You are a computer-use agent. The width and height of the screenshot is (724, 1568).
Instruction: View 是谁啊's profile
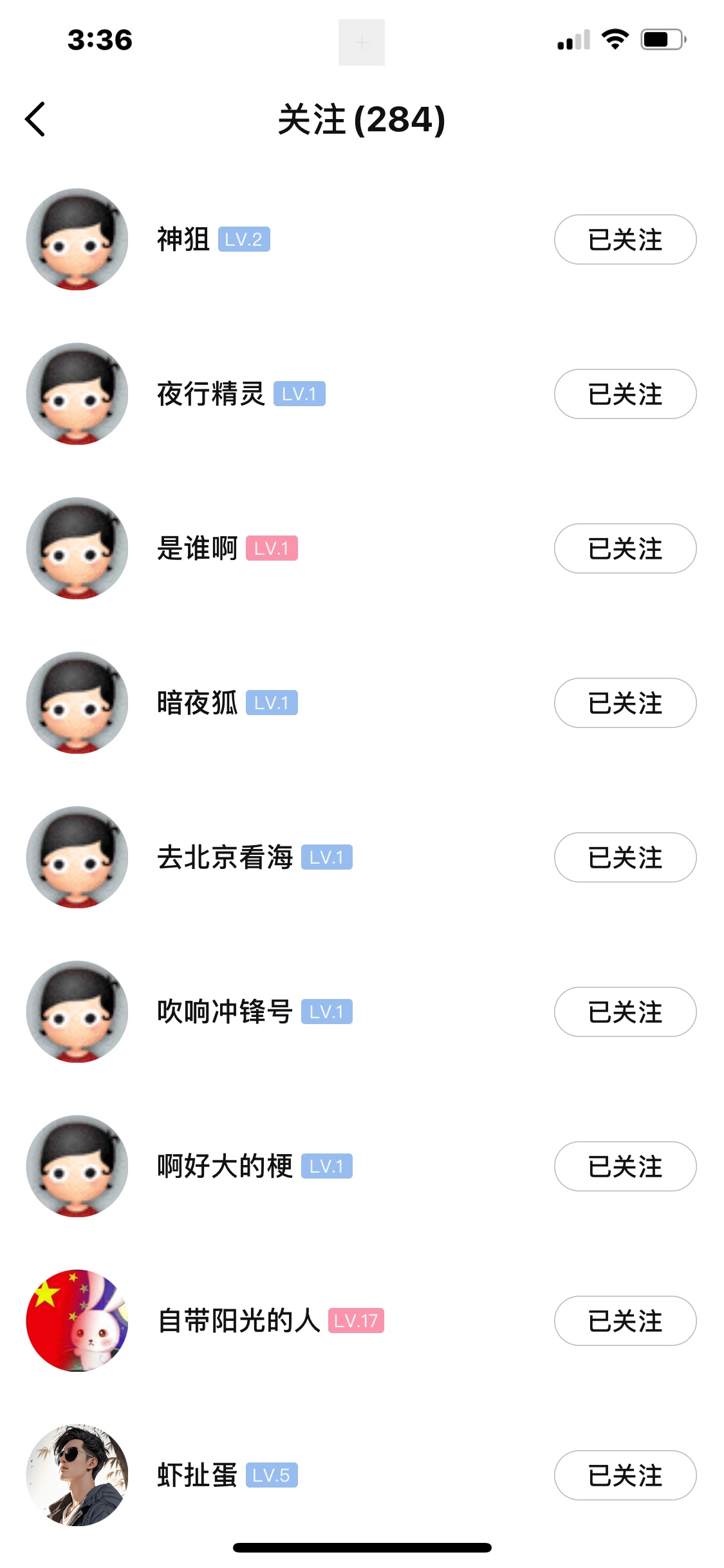point(197,548)
